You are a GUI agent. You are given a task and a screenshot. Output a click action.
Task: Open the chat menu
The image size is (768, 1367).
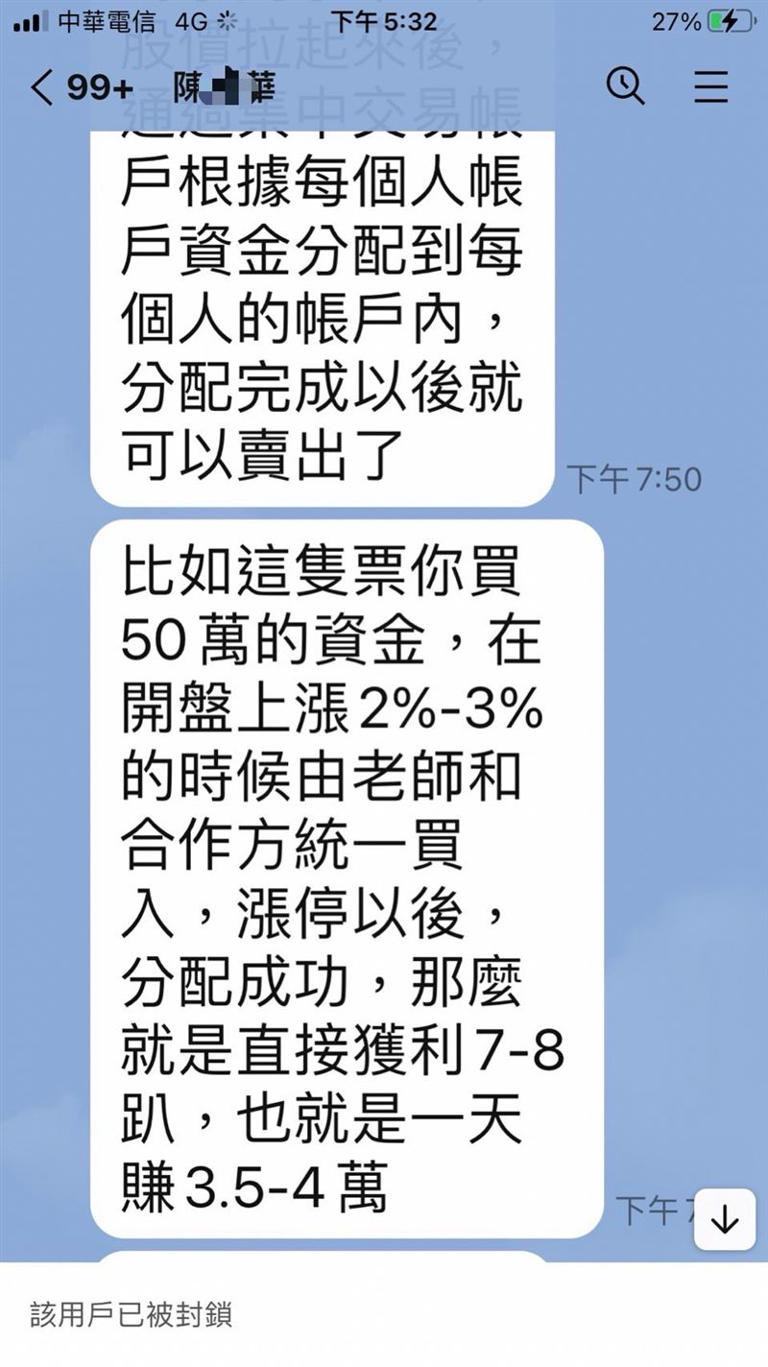(711, 88)
